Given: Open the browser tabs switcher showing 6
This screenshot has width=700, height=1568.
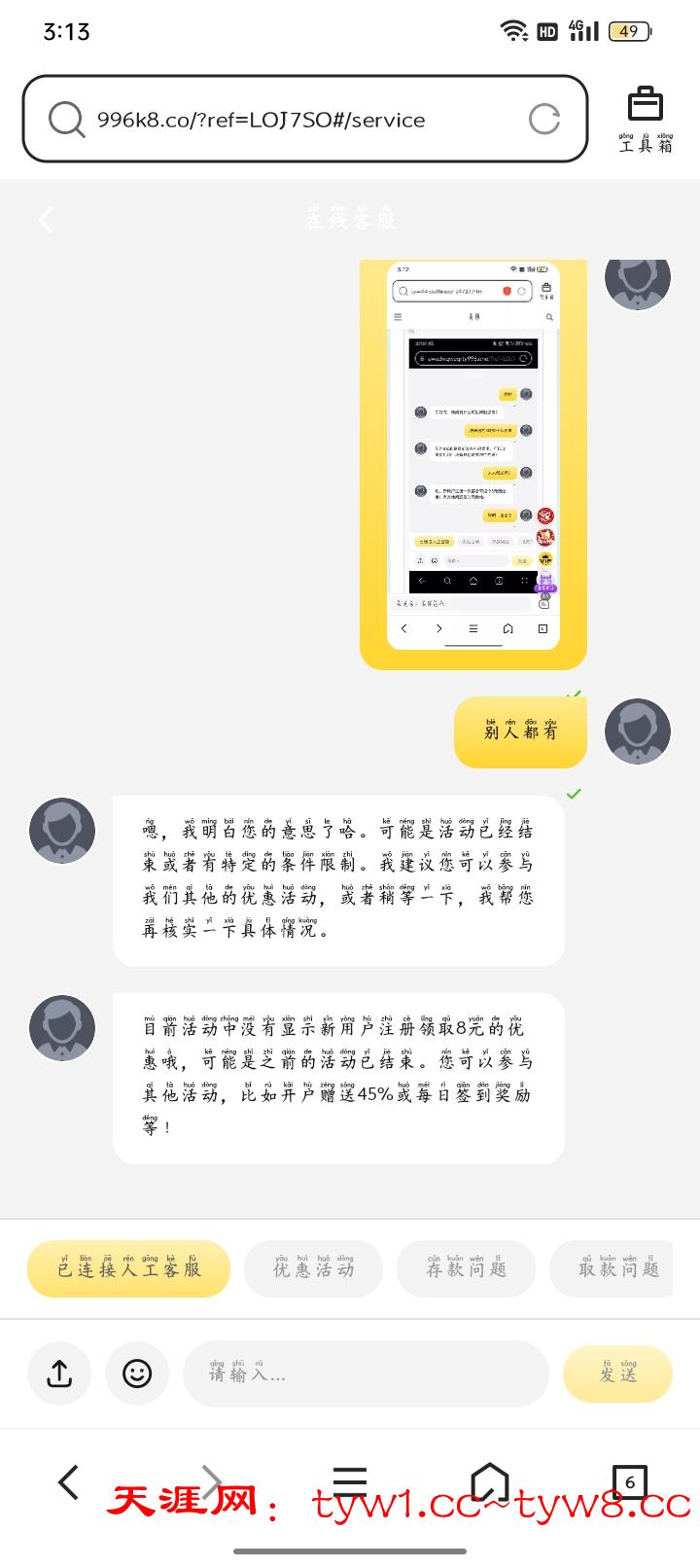Looking at the screenshot, I should pos(629,1482).
